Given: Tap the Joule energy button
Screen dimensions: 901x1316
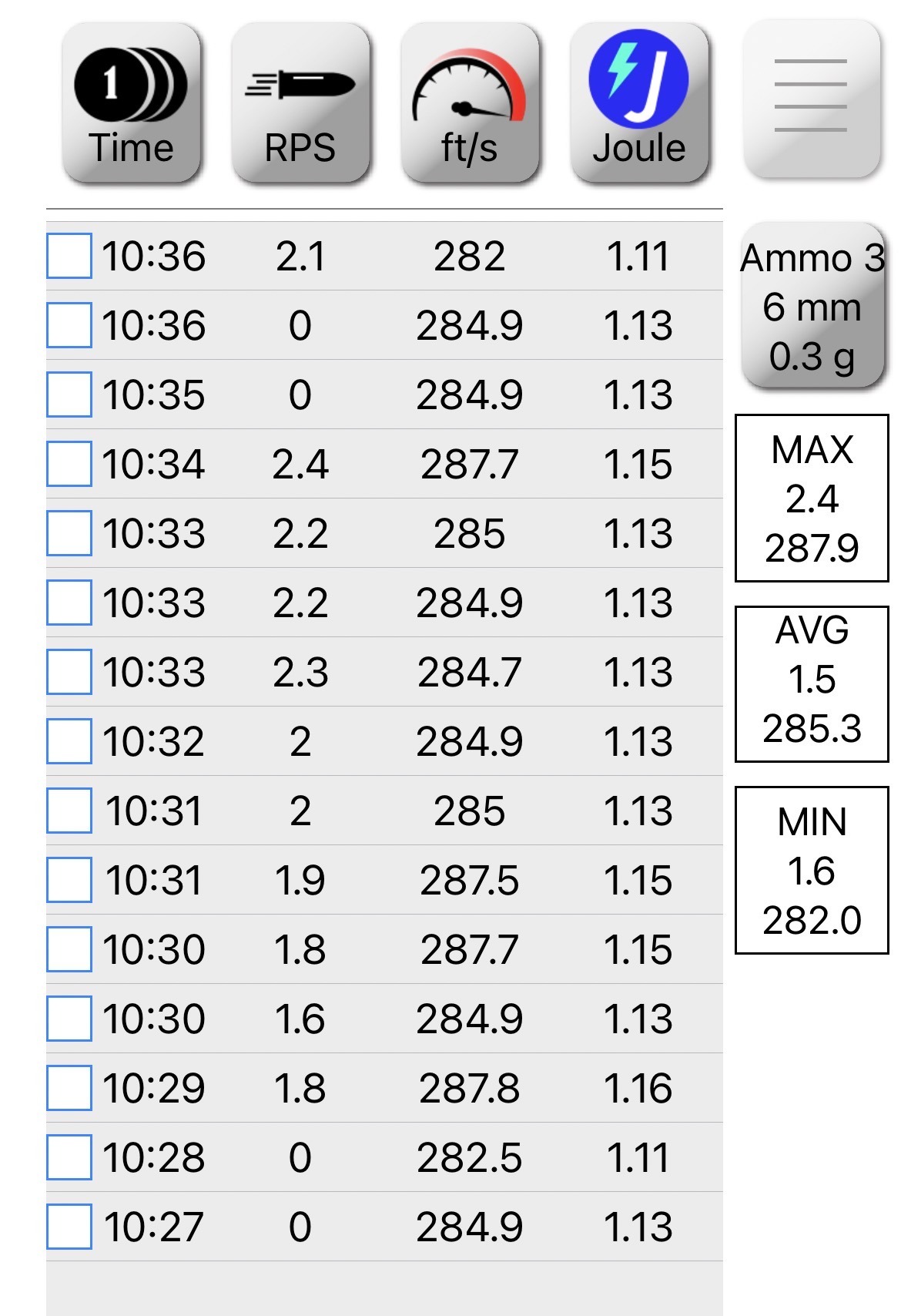Looking at the screenshot, I should (x=639, y=104).
